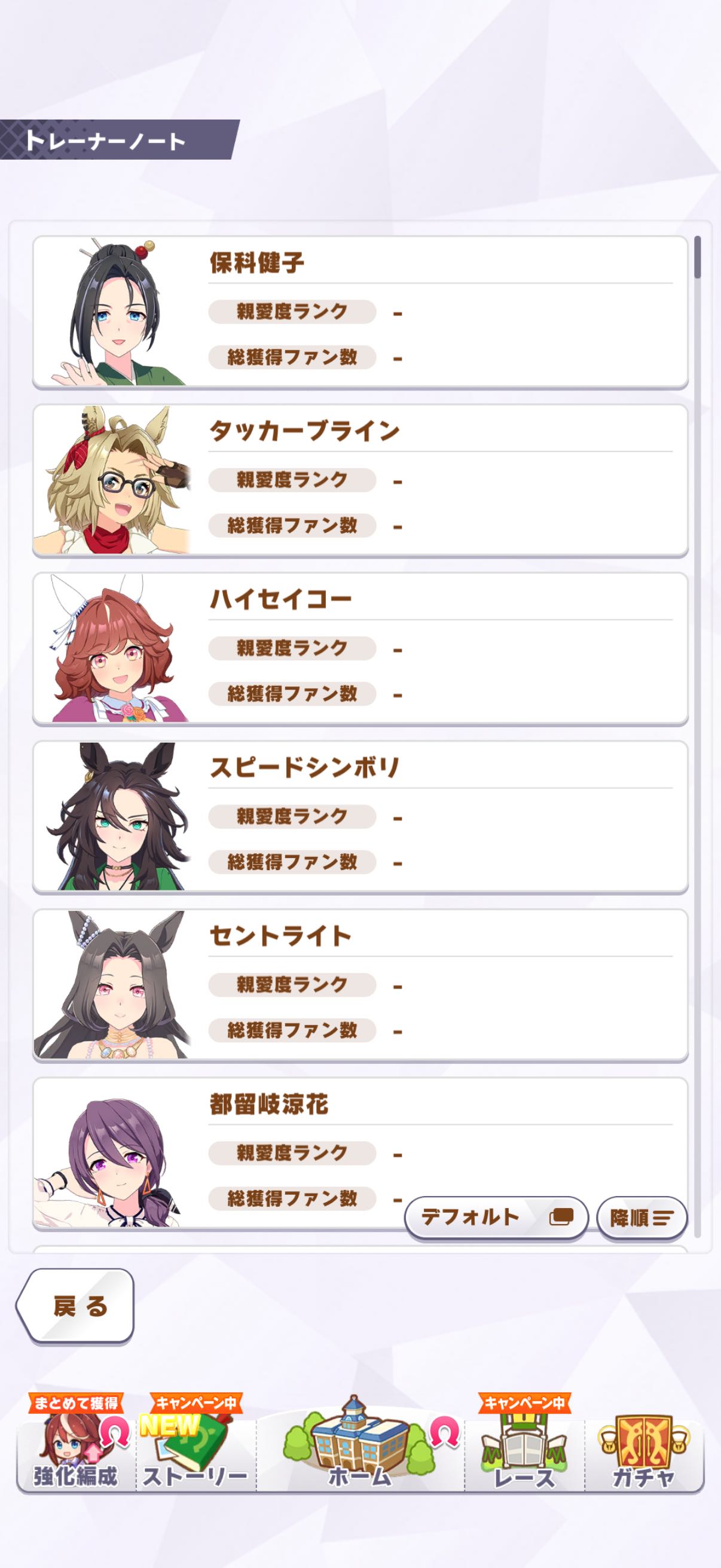Open 保科健子's trainer note card
The image size is (721, 1568).
coord(360,312)
